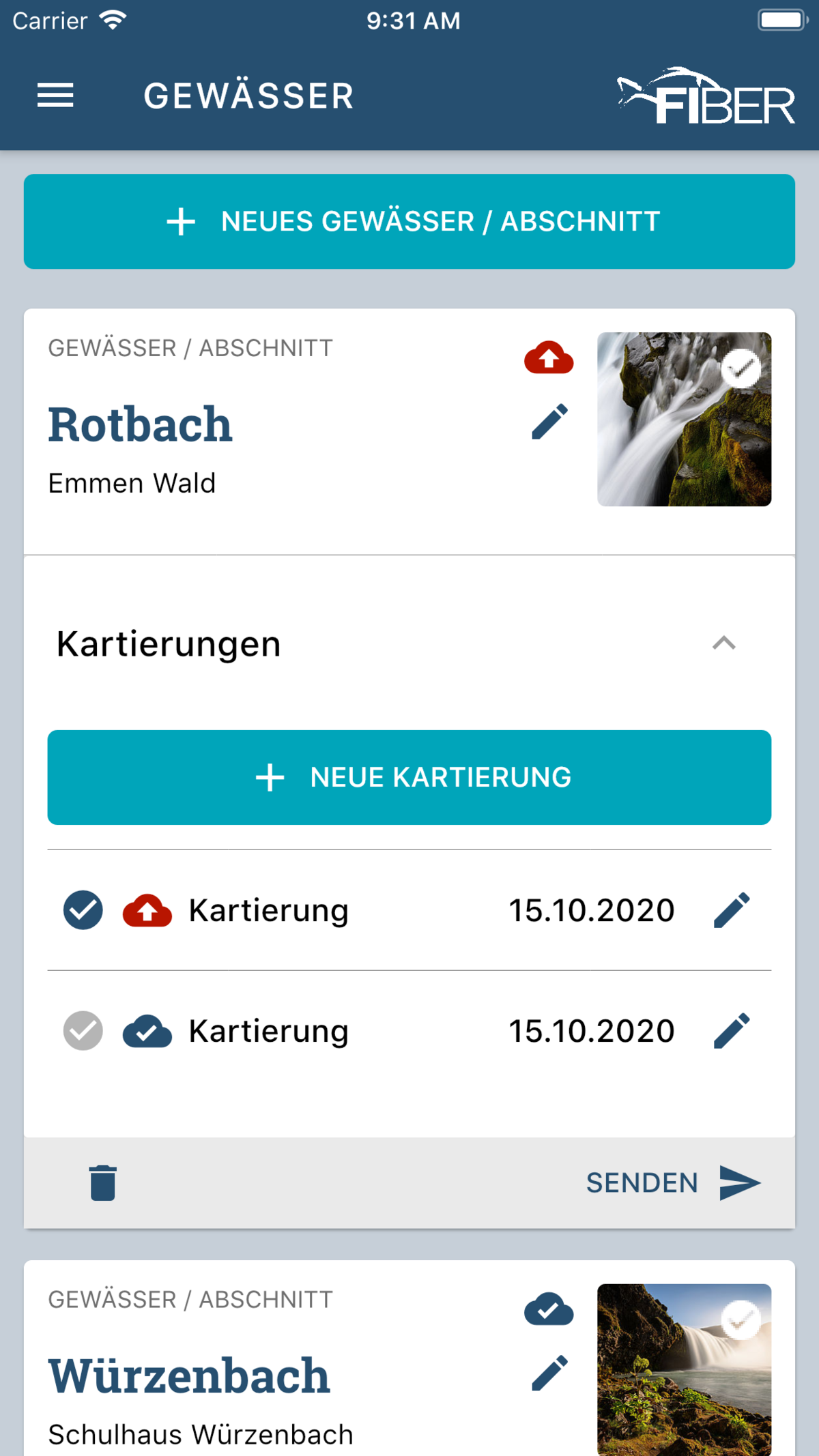Edit the Kartierung with blue synced cloud
This screenshot has width=819, height=1456.
[732, 1030]
